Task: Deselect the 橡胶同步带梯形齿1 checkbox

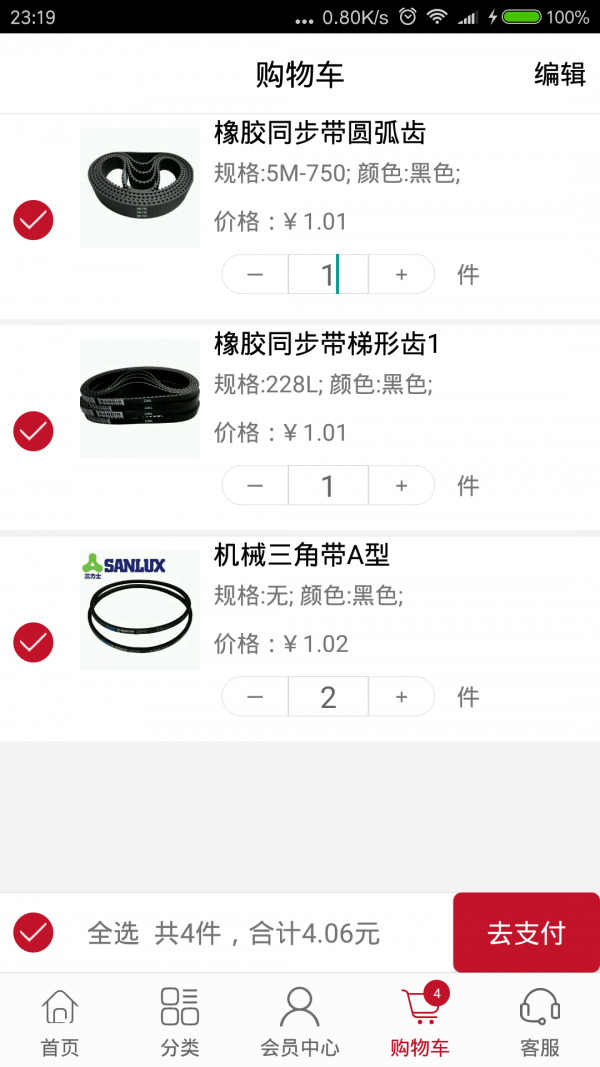Action: 33,431
